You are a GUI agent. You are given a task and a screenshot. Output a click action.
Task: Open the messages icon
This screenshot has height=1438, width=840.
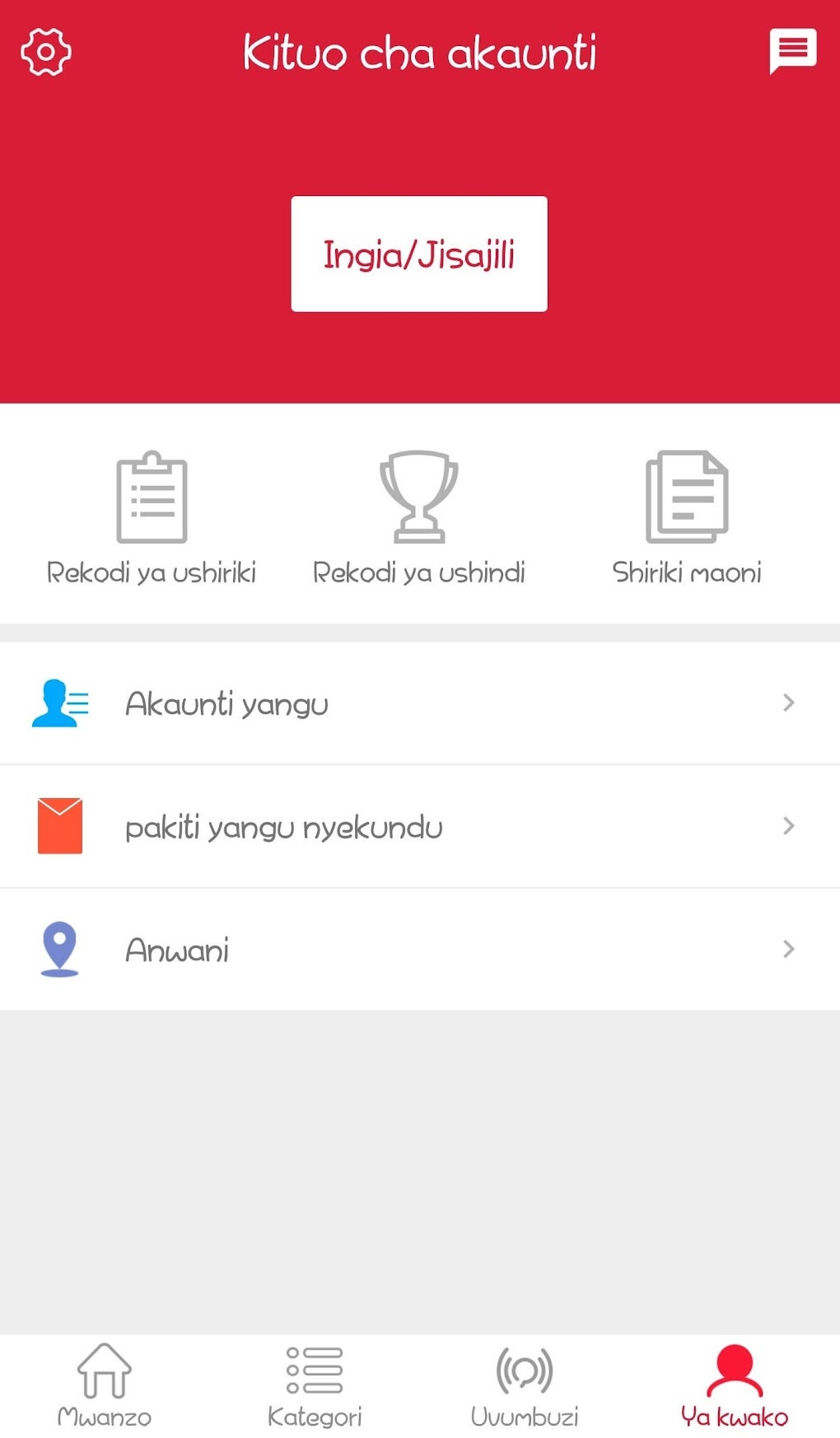[x=792, y=51]
